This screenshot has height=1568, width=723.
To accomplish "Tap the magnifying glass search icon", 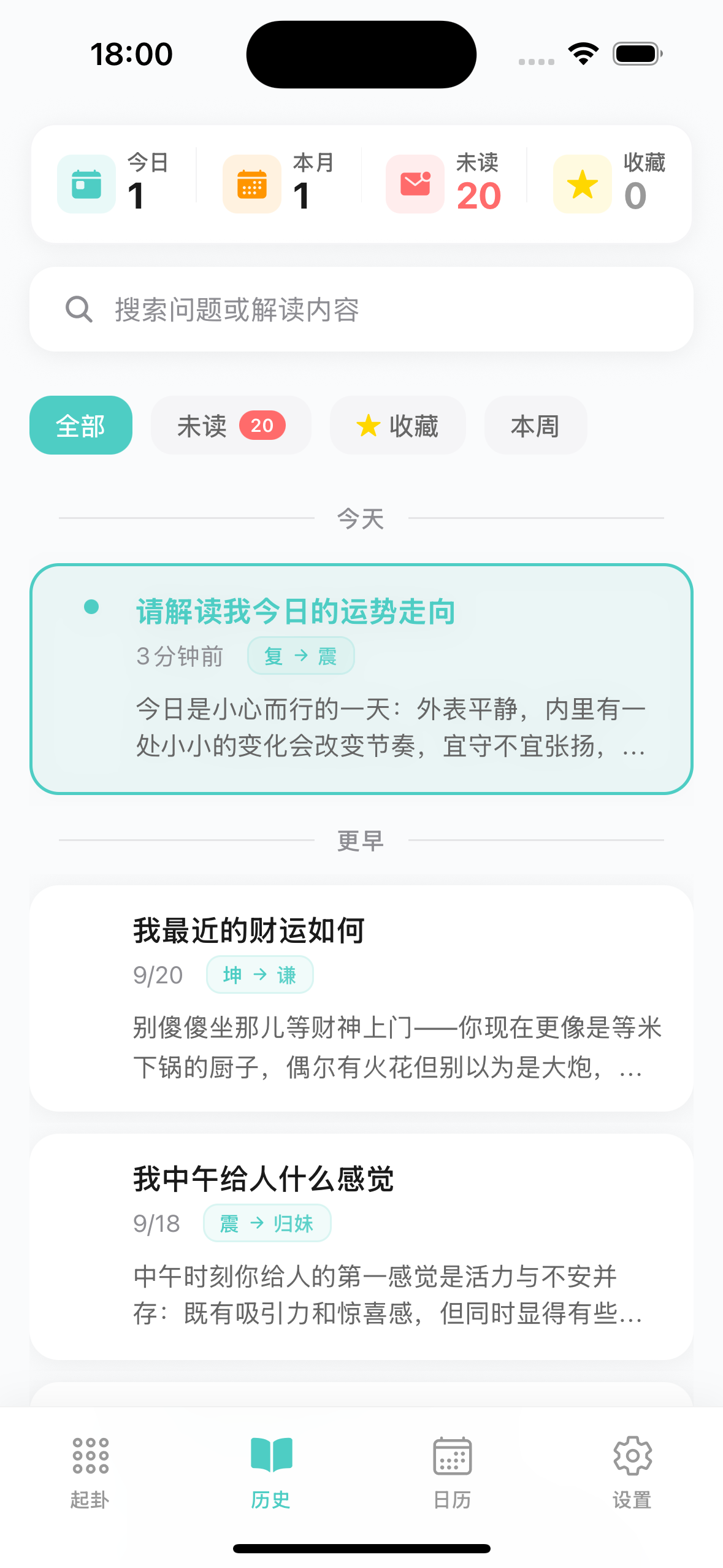I will pyautogui.click(x=80, y=309).
